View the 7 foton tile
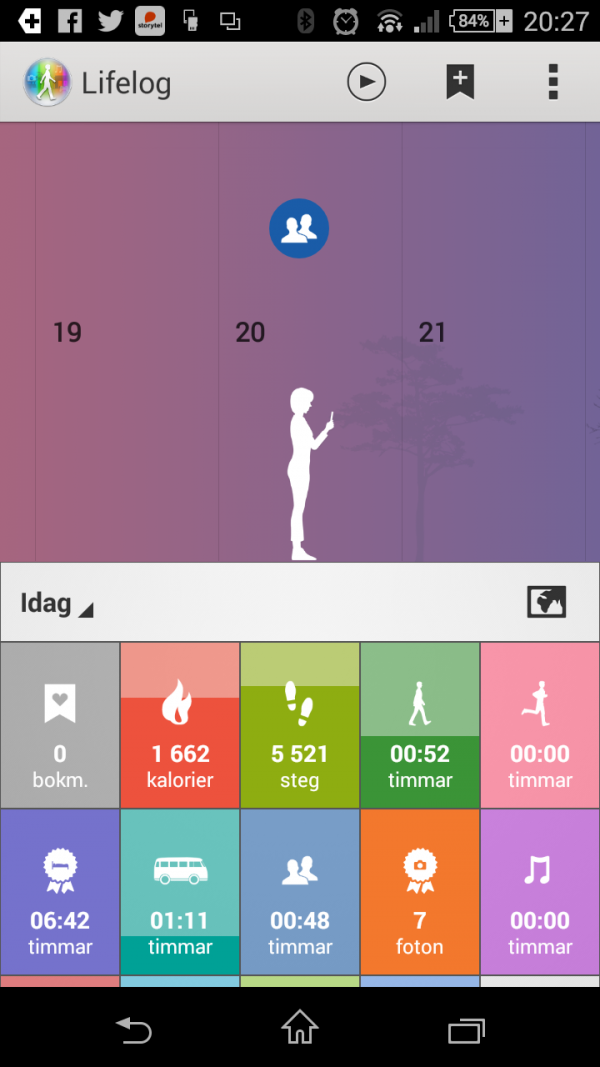The width and height of the screenshot is (600, 1067). (420, 891)
